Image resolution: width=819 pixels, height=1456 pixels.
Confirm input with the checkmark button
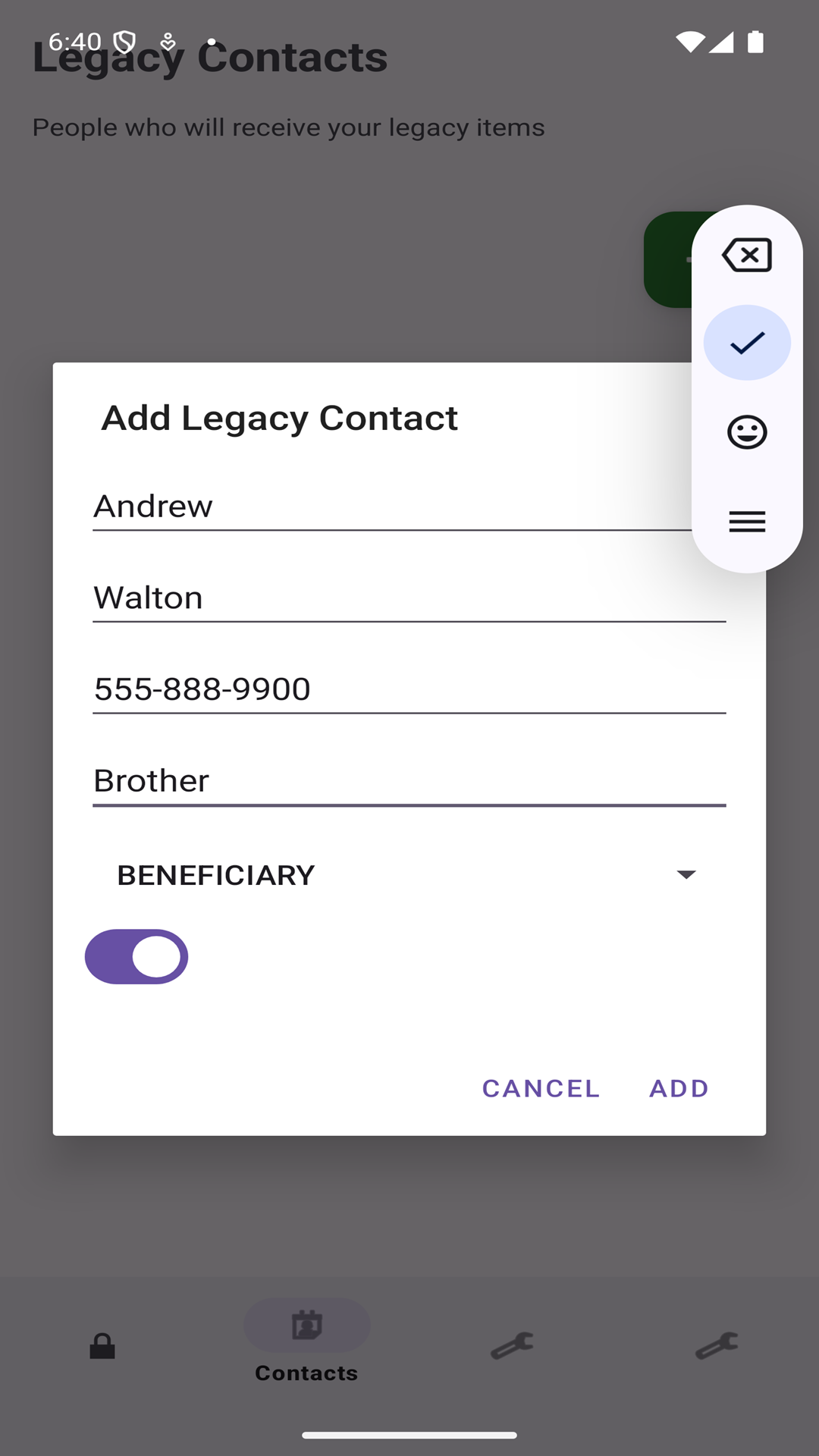(747, 343)
